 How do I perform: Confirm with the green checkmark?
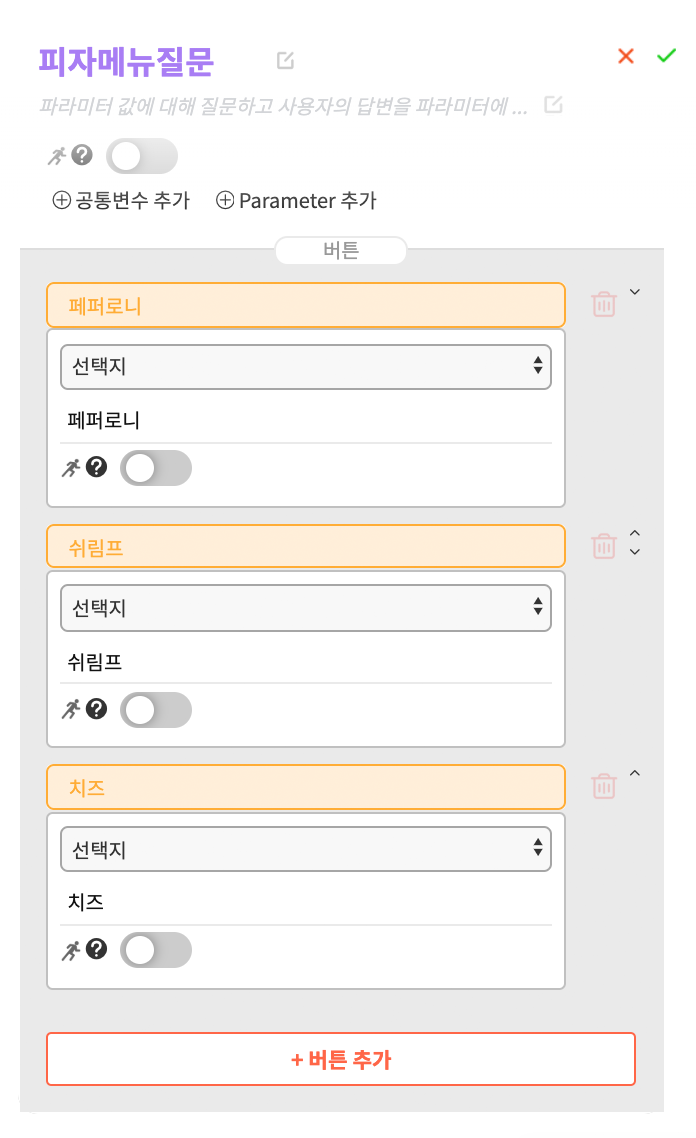[x=666, y=56]
